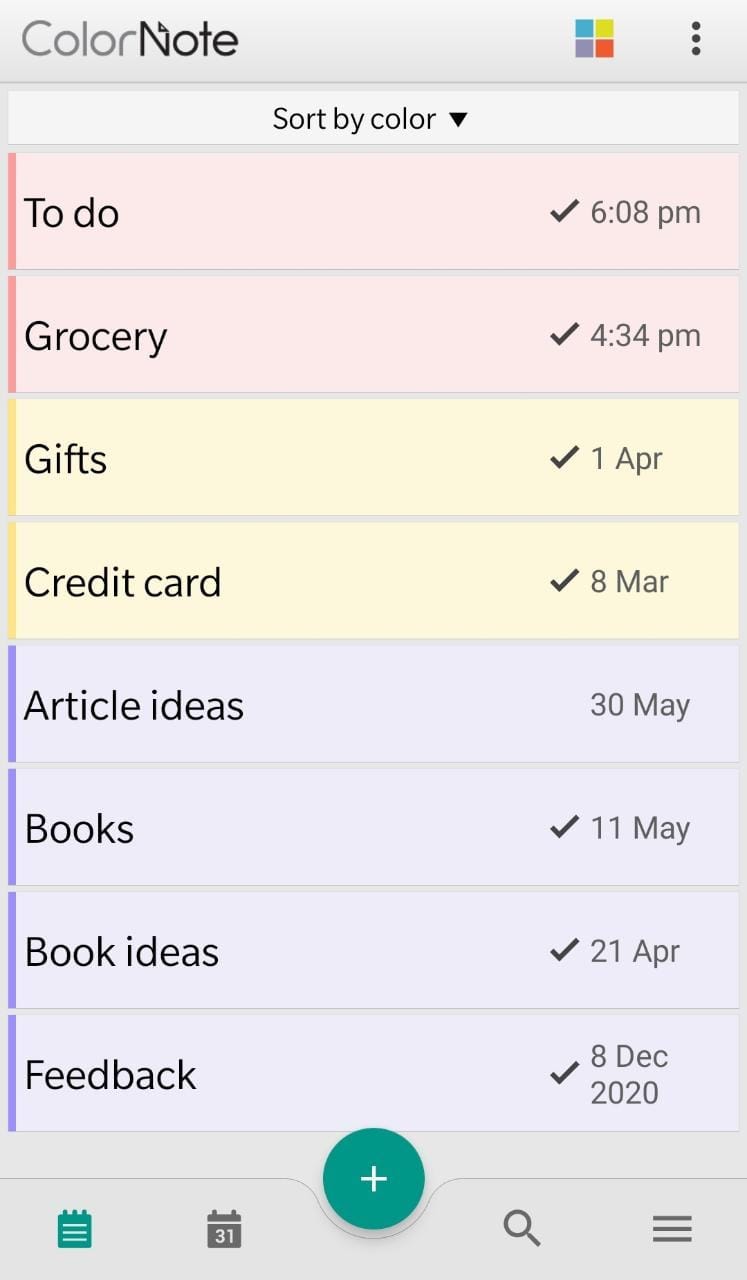Open the color filter icon
The width and height of the screenshot is (747, 1280).
tap(594, 39)
